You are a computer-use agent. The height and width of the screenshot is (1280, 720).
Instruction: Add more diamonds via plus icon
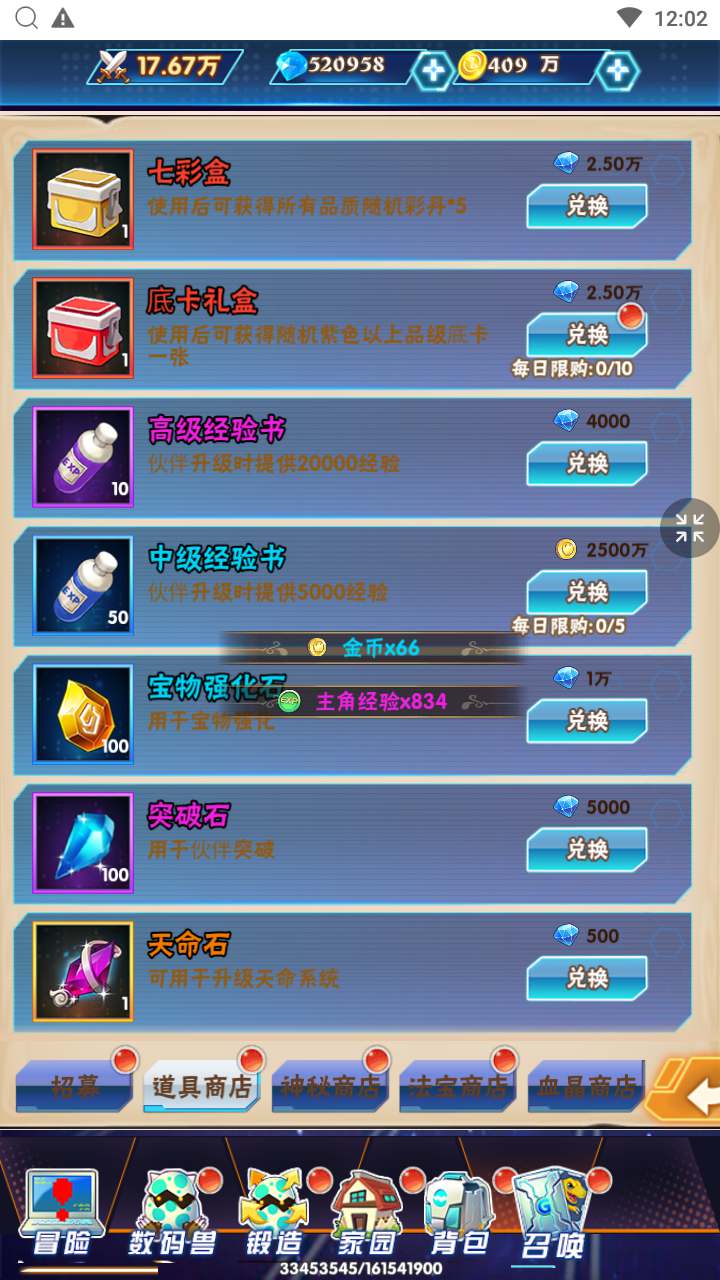pos(433,70)
